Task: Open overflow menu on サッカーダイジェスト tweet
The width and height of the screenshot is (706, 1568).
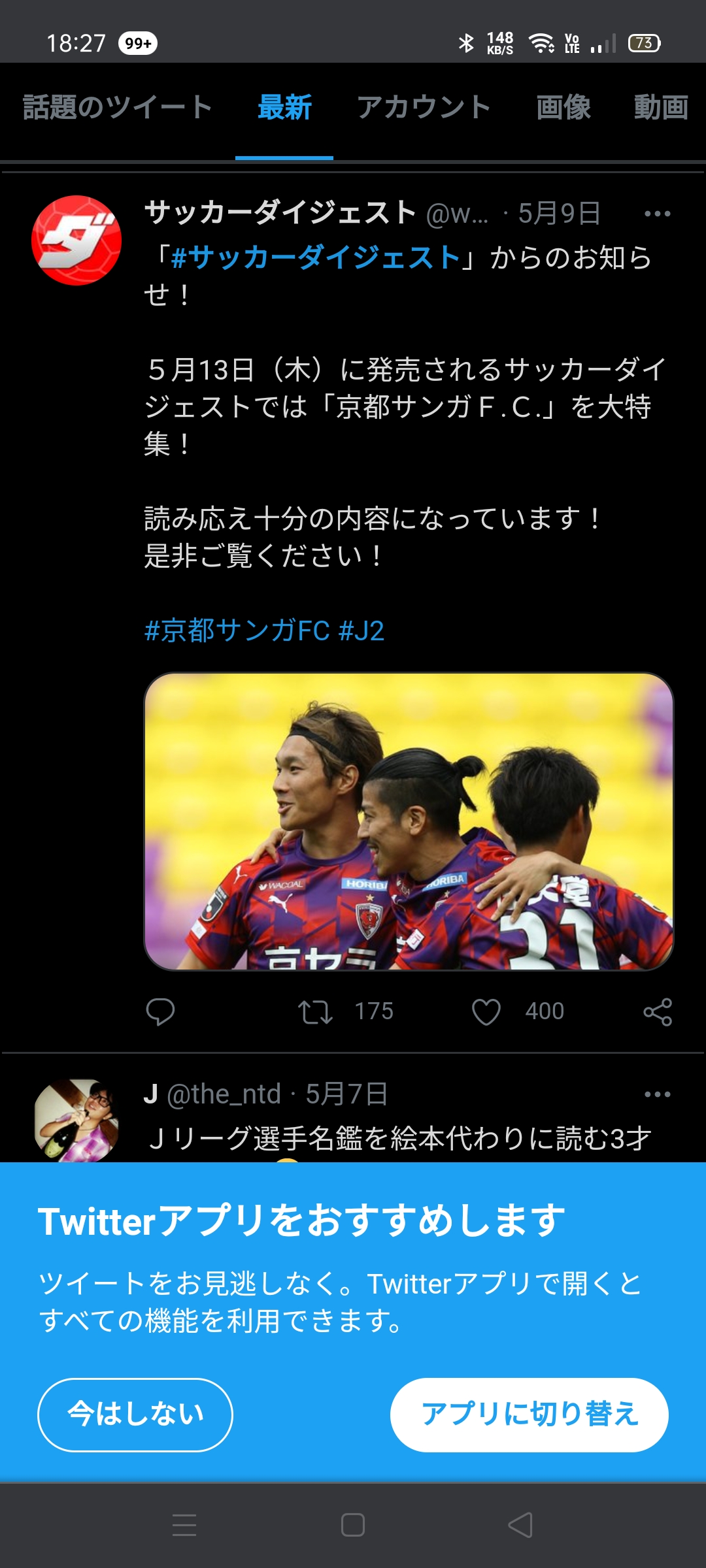Action: tap(657, 214)
